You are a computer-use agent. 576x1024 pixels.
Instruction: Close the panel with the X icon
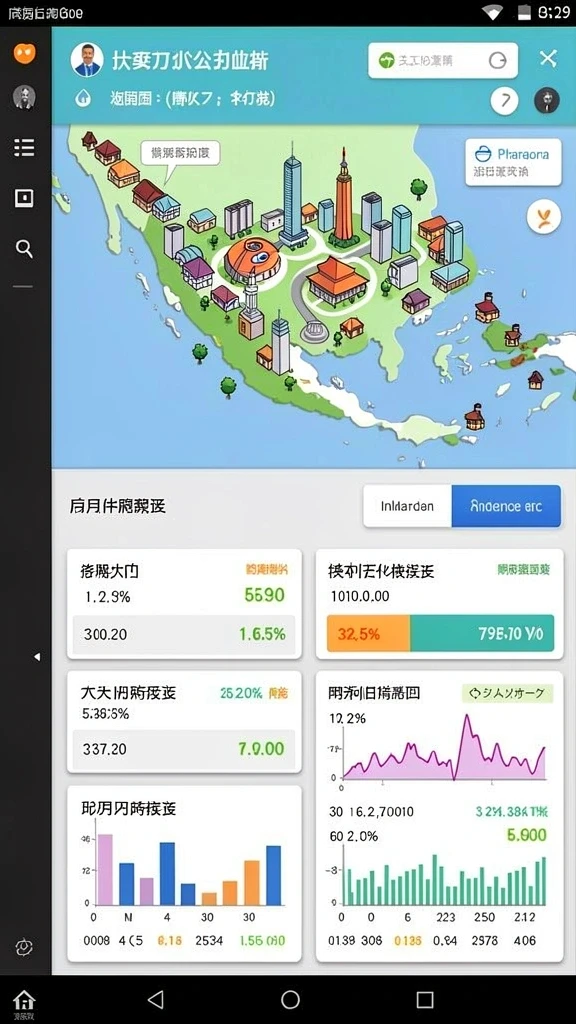pos(548,59)
